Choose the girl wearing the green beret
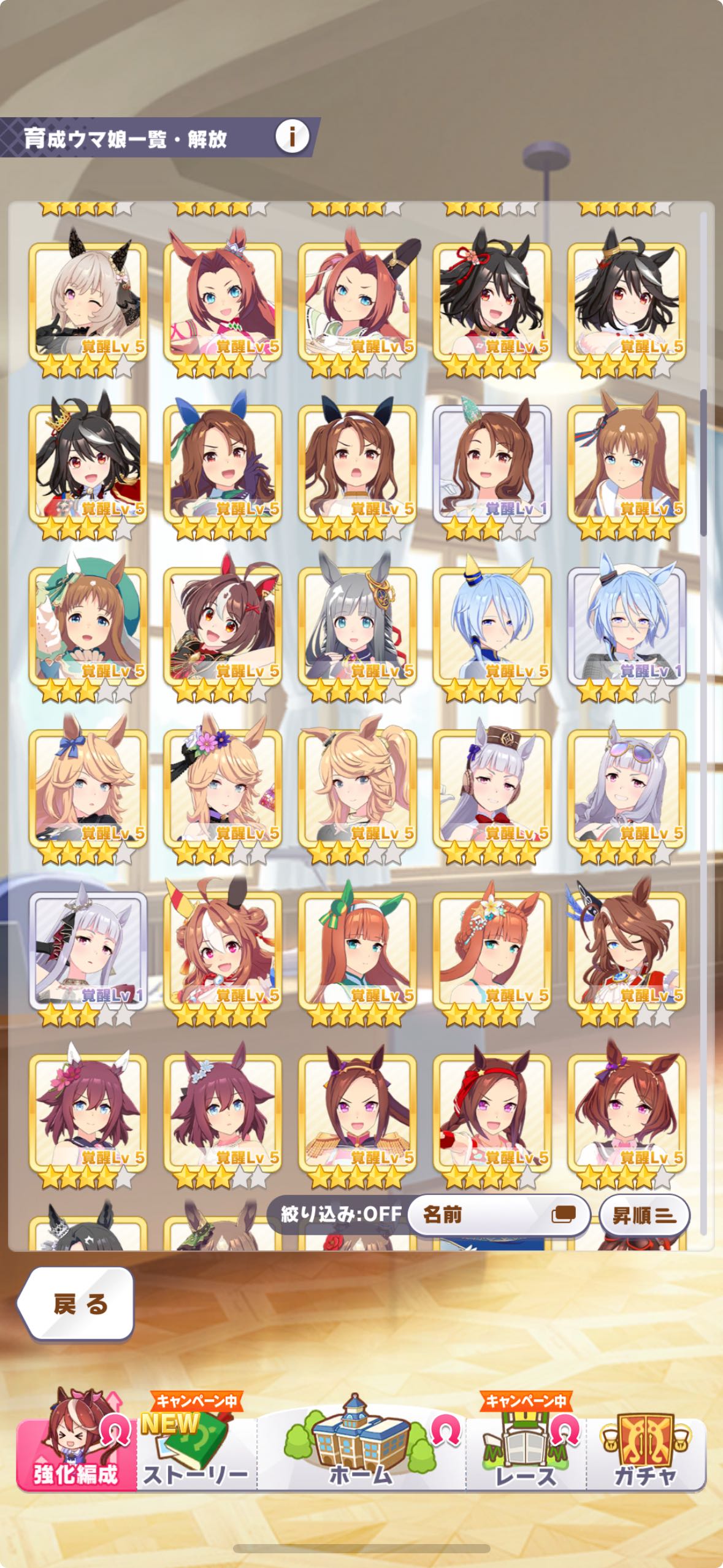 point(88,626)
